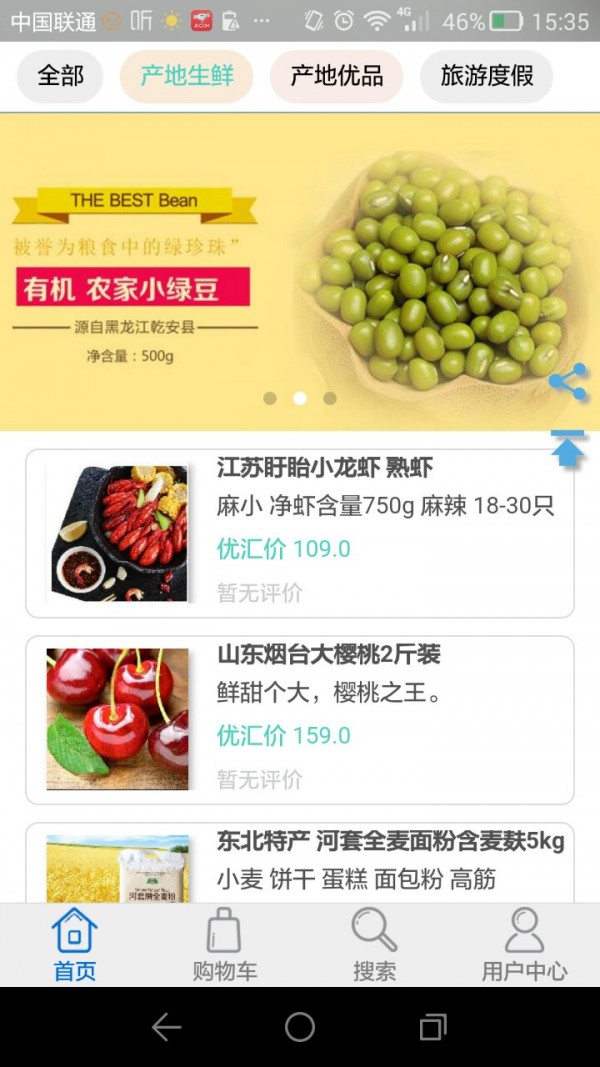Open the 东北特产河套全麦面粉 product card
The image size is (600, 1067).
point(300,864)
